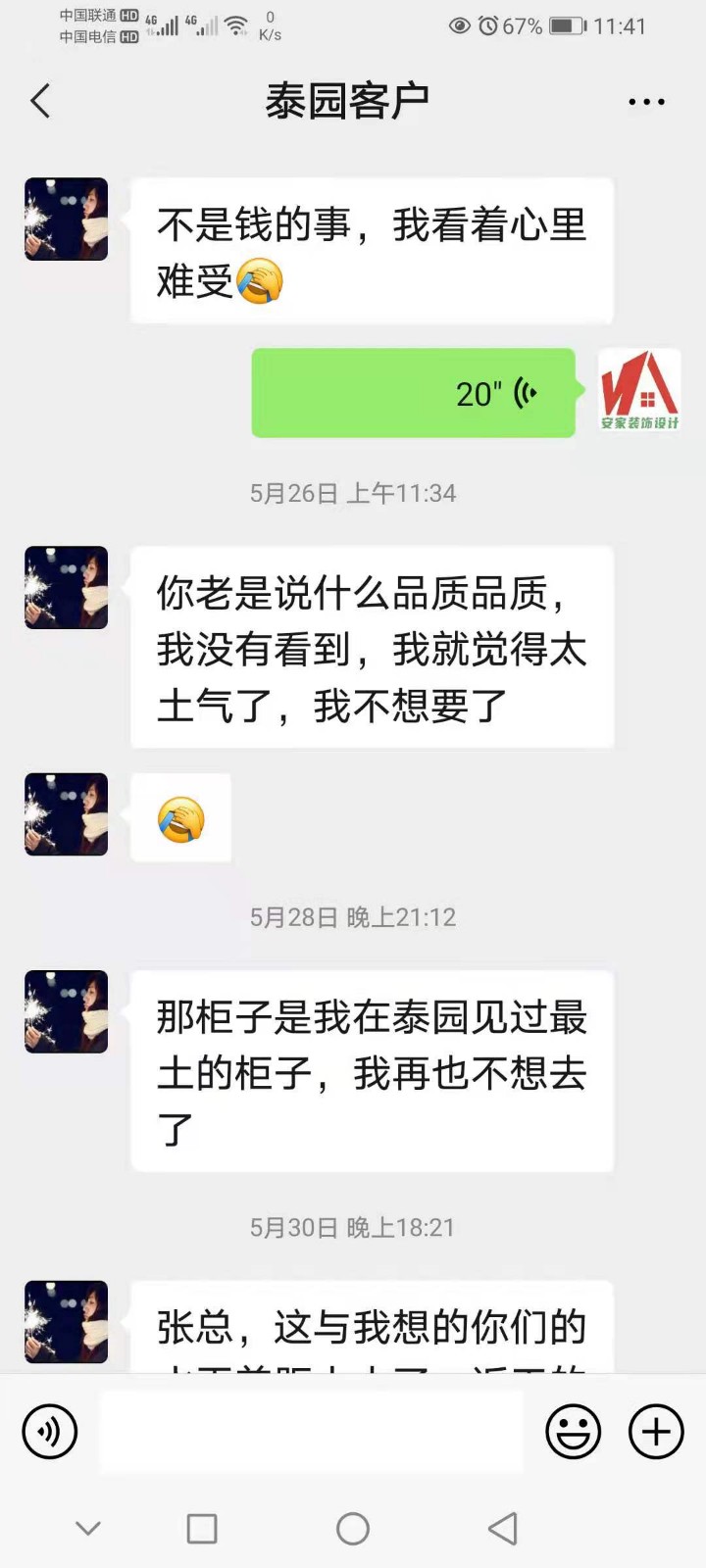Open contact avatar beside 不是钱的事 message
Viewport: 706px width, 1568px height.
coord(67,219)
